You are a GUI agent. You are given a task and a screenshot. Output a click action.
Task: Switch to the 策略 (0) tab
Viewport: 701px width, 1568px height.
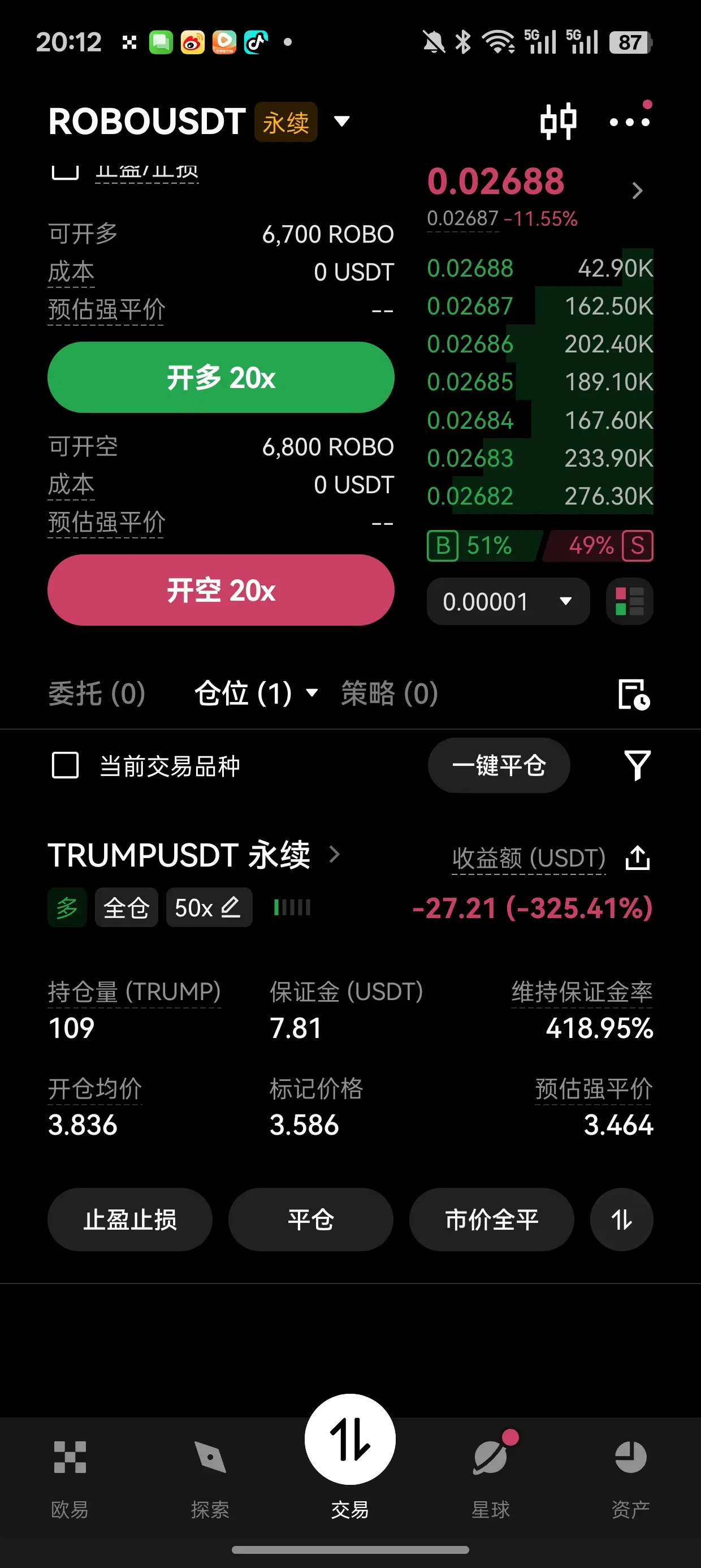[x=390, y=693]
